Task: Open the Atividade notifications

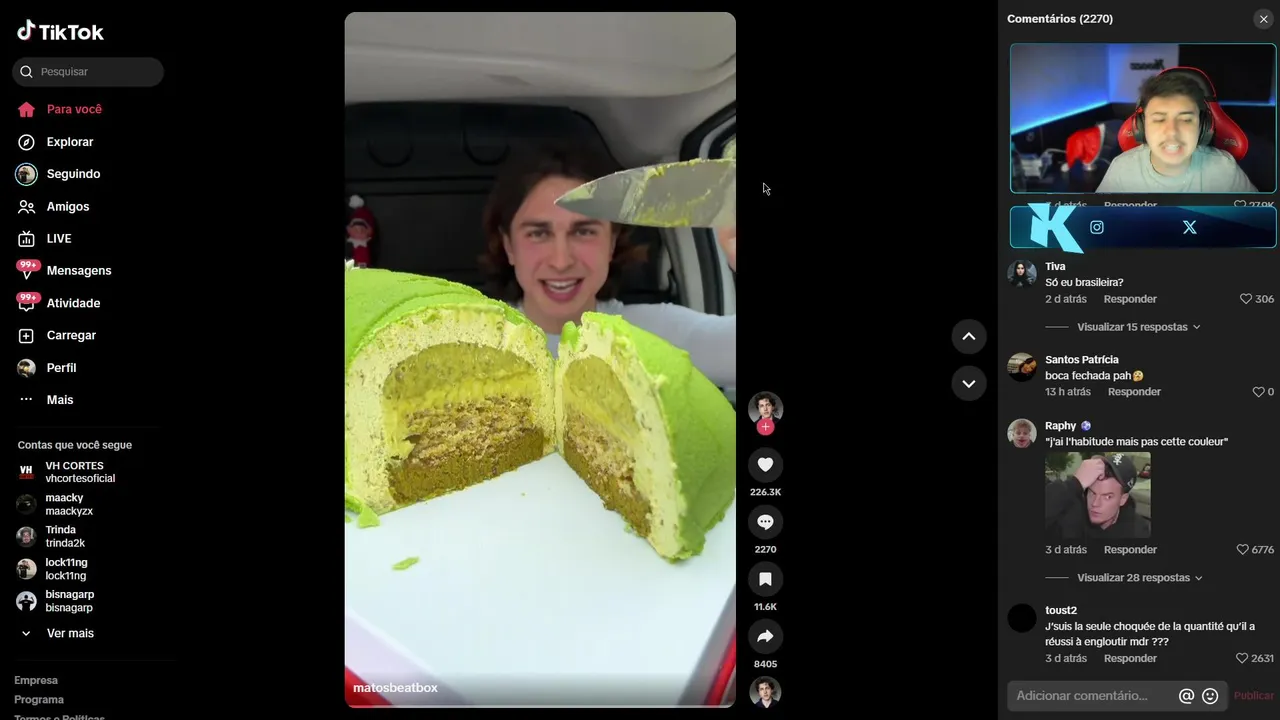Action: (73, 303)
